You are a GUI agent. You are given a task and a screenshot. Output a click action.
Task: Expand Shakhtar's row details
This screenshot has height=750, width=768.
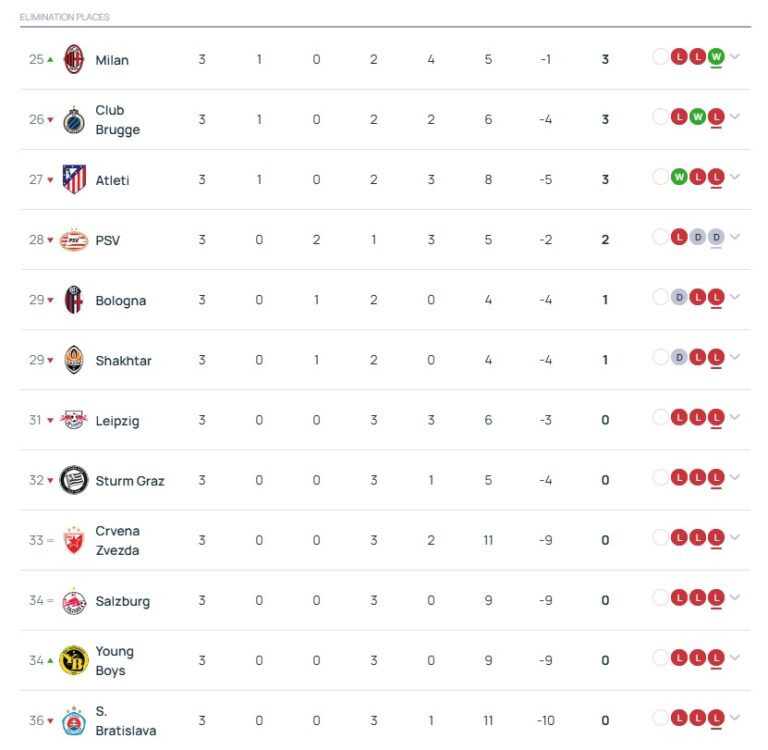[735, 357]
